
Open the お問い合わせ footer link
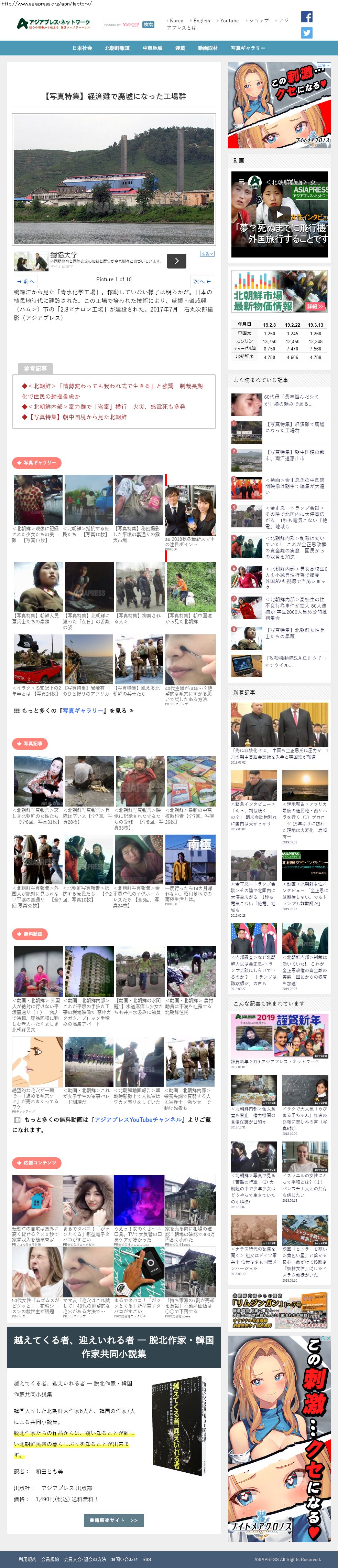point(124,1559)
